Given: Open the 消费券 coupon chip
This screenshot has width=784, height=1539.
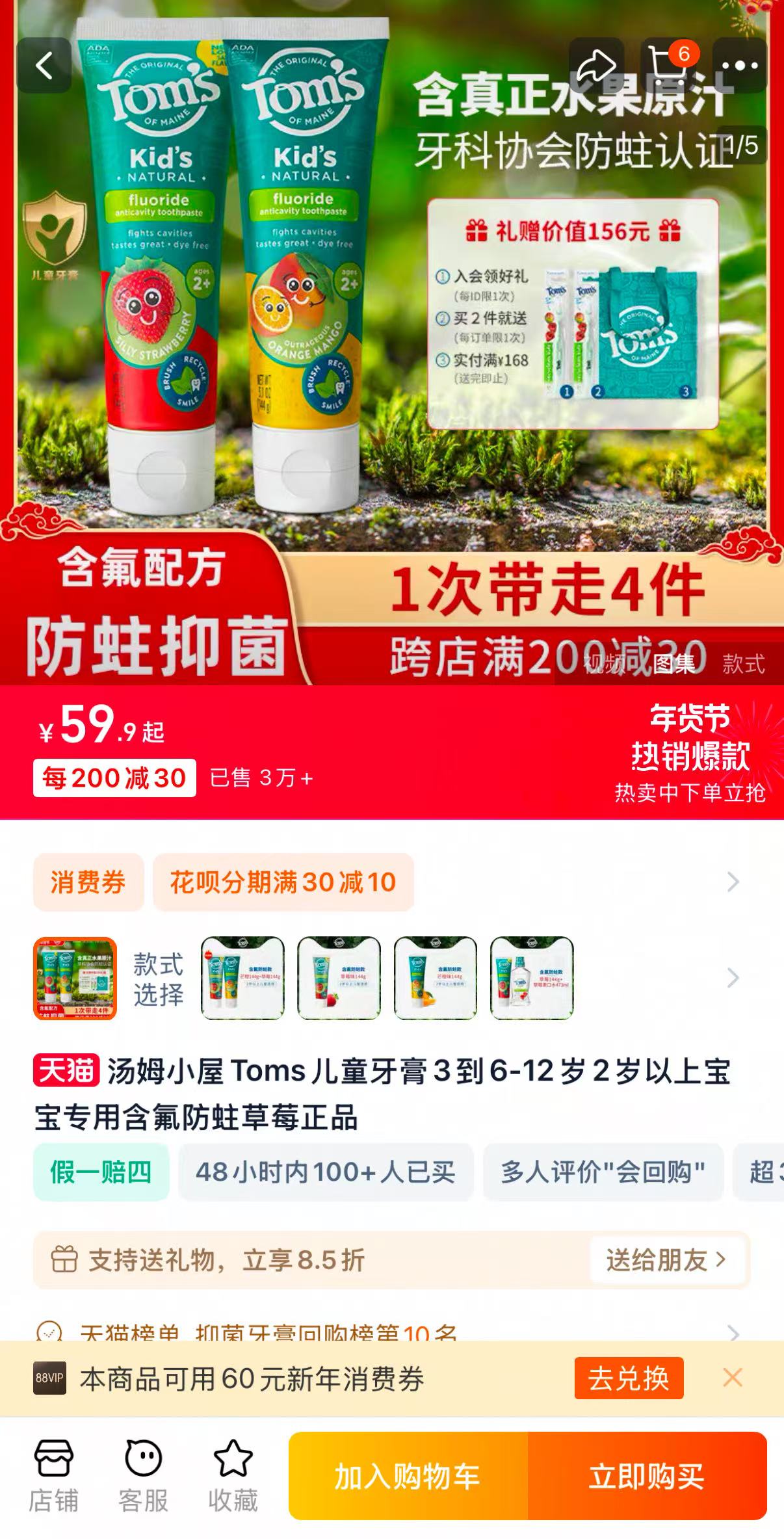Looking at the screenshot, I should (x=88, y=882).
